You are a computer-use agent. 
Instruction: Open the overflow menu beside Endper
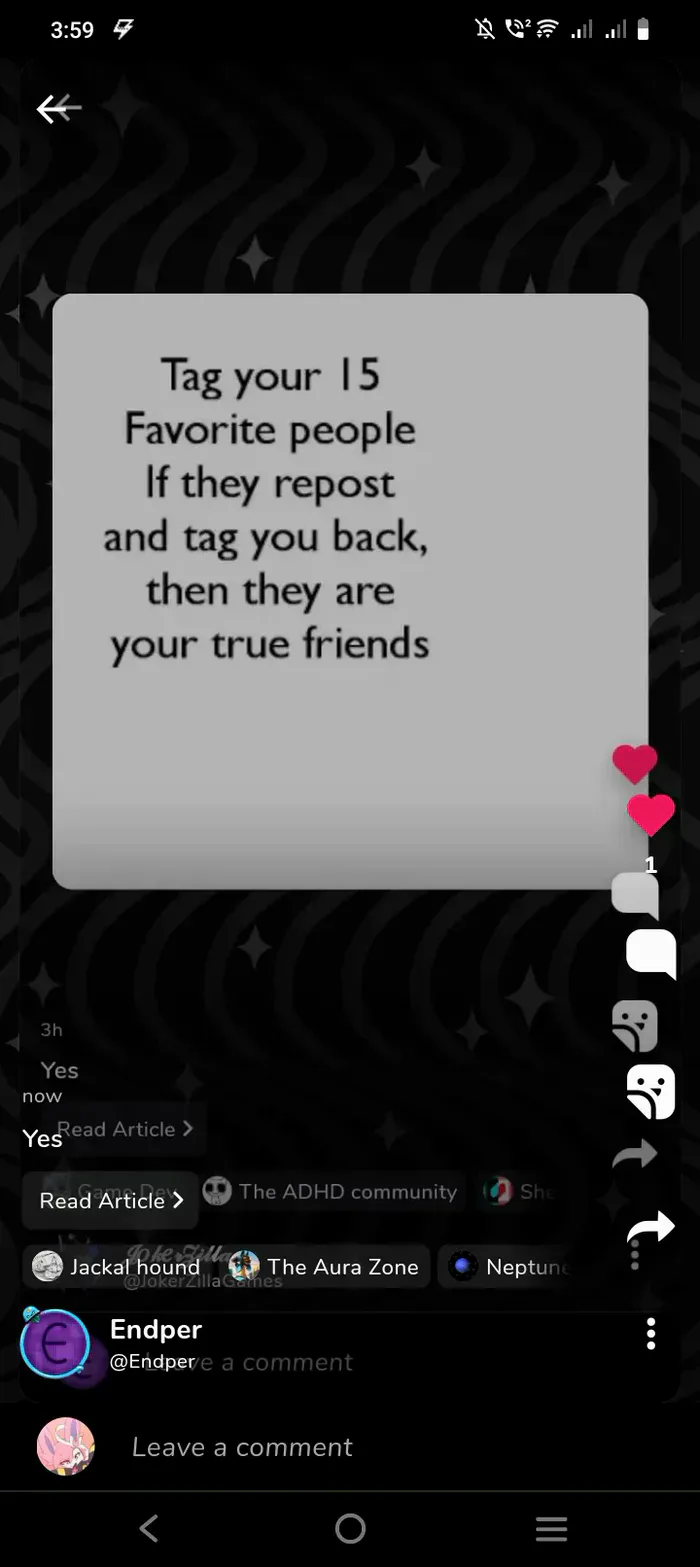point(651,1333)
